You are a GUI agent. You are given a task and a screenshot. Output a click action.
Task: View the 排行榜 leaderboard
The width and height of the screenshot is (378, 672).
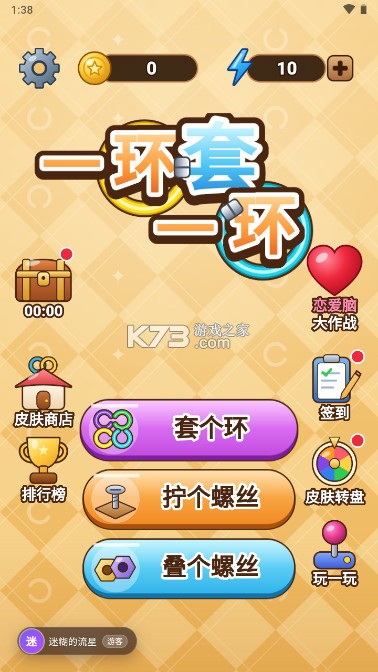(43, 470)
